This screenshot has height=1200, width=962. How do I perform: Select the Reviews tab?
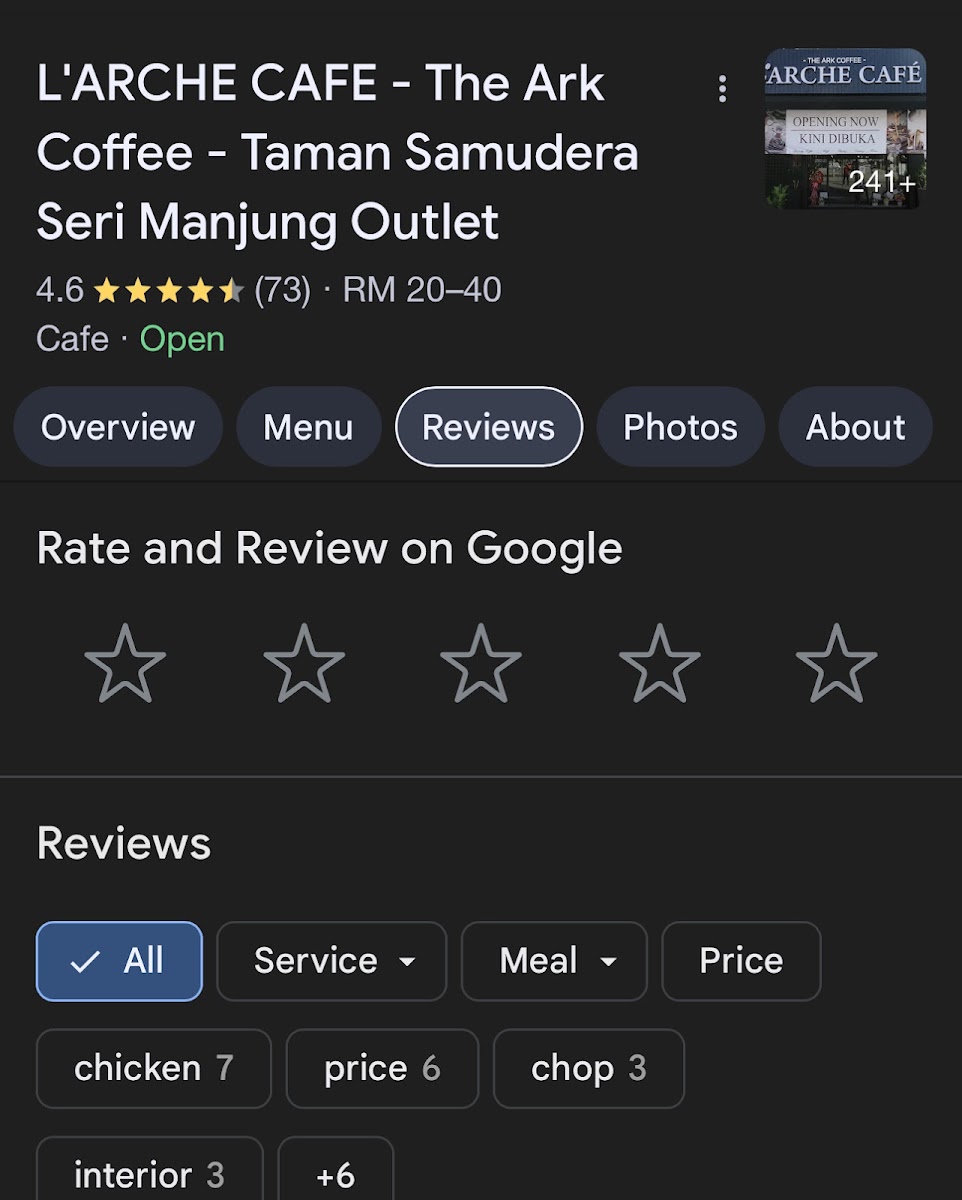coord(488,427)
